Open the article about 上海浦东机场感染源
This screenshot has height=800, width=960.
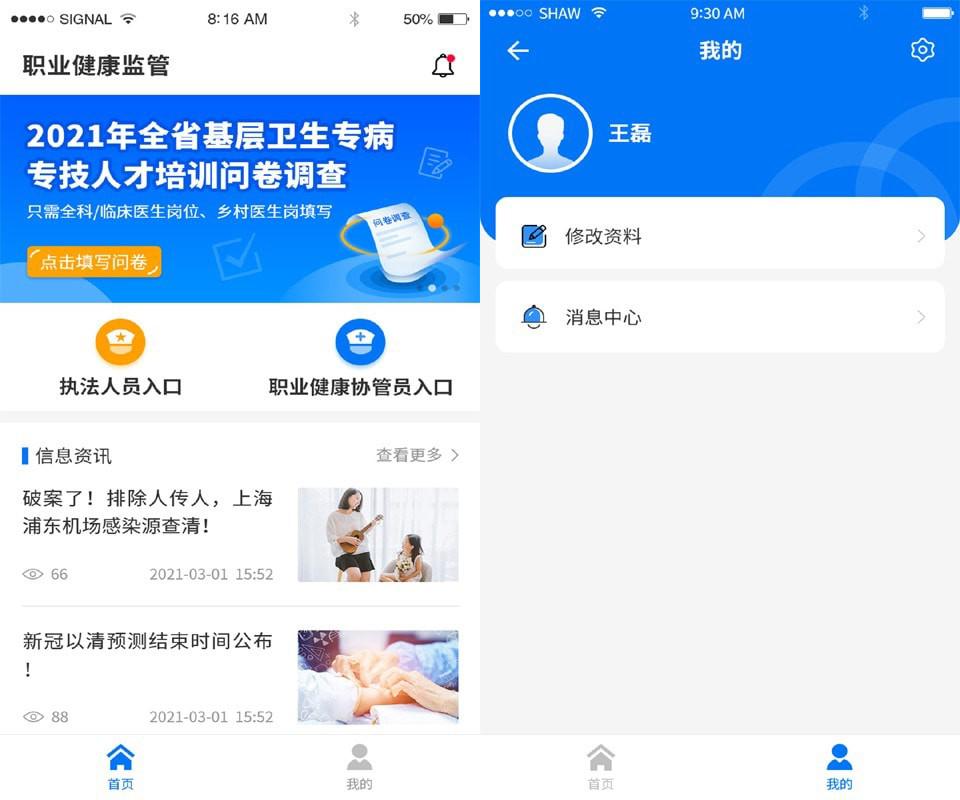tap(241, 535)
